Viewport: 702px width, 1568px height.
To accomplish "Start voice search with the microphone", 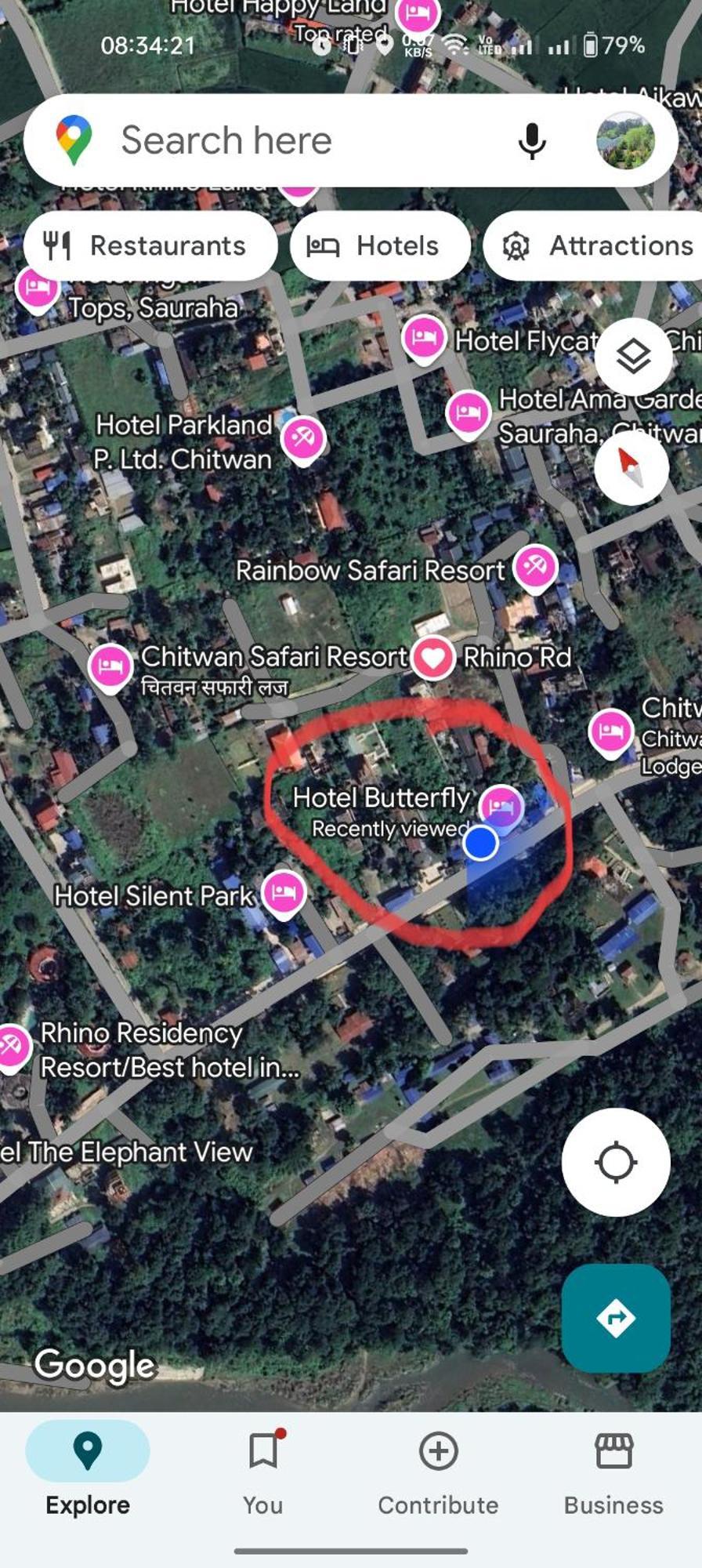I will [x=532, y=141].
